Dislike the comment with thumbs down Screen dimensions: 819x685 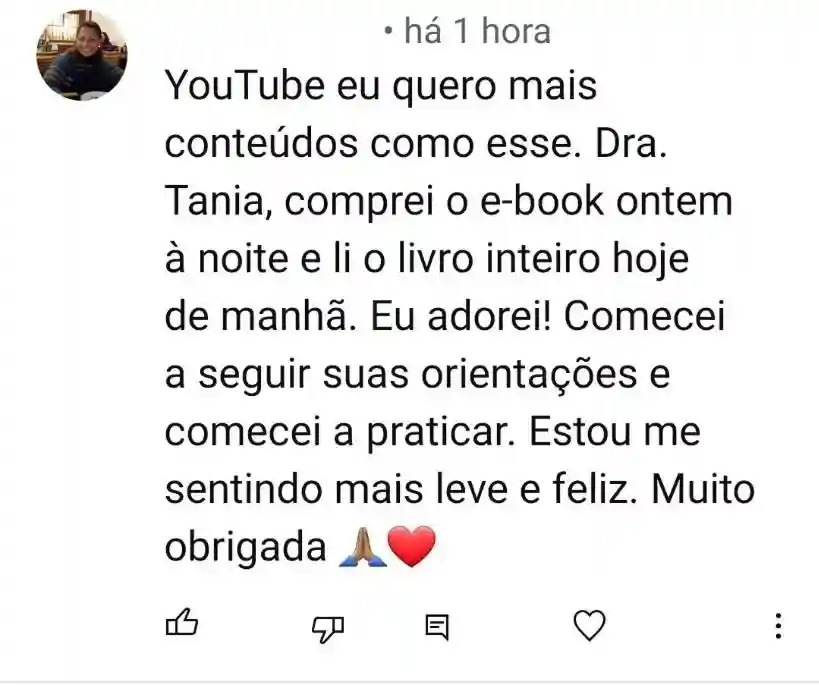[327, 628]
